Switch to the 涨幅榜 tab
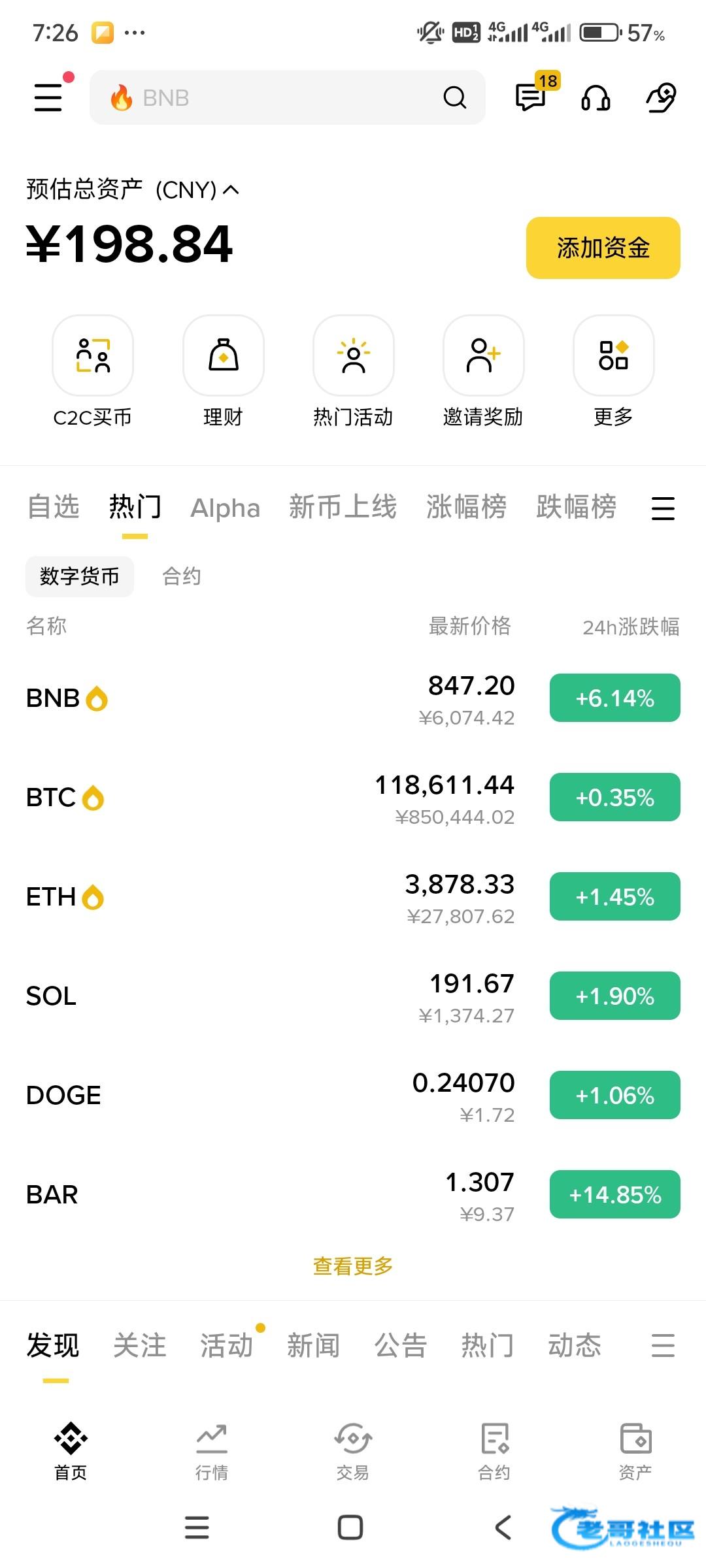The width and height of the screenshot is (706, 1568). pyautogui.click(x=466, y=507)
